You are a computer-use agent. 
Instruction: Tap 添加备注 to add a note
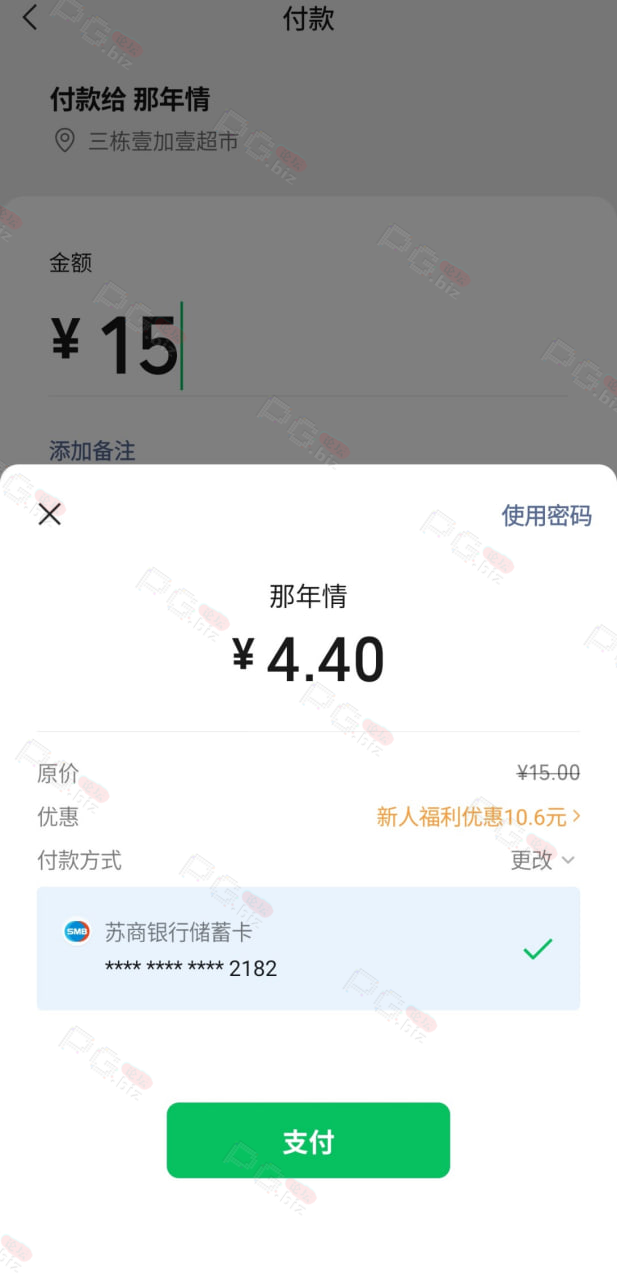click(92, 451)
